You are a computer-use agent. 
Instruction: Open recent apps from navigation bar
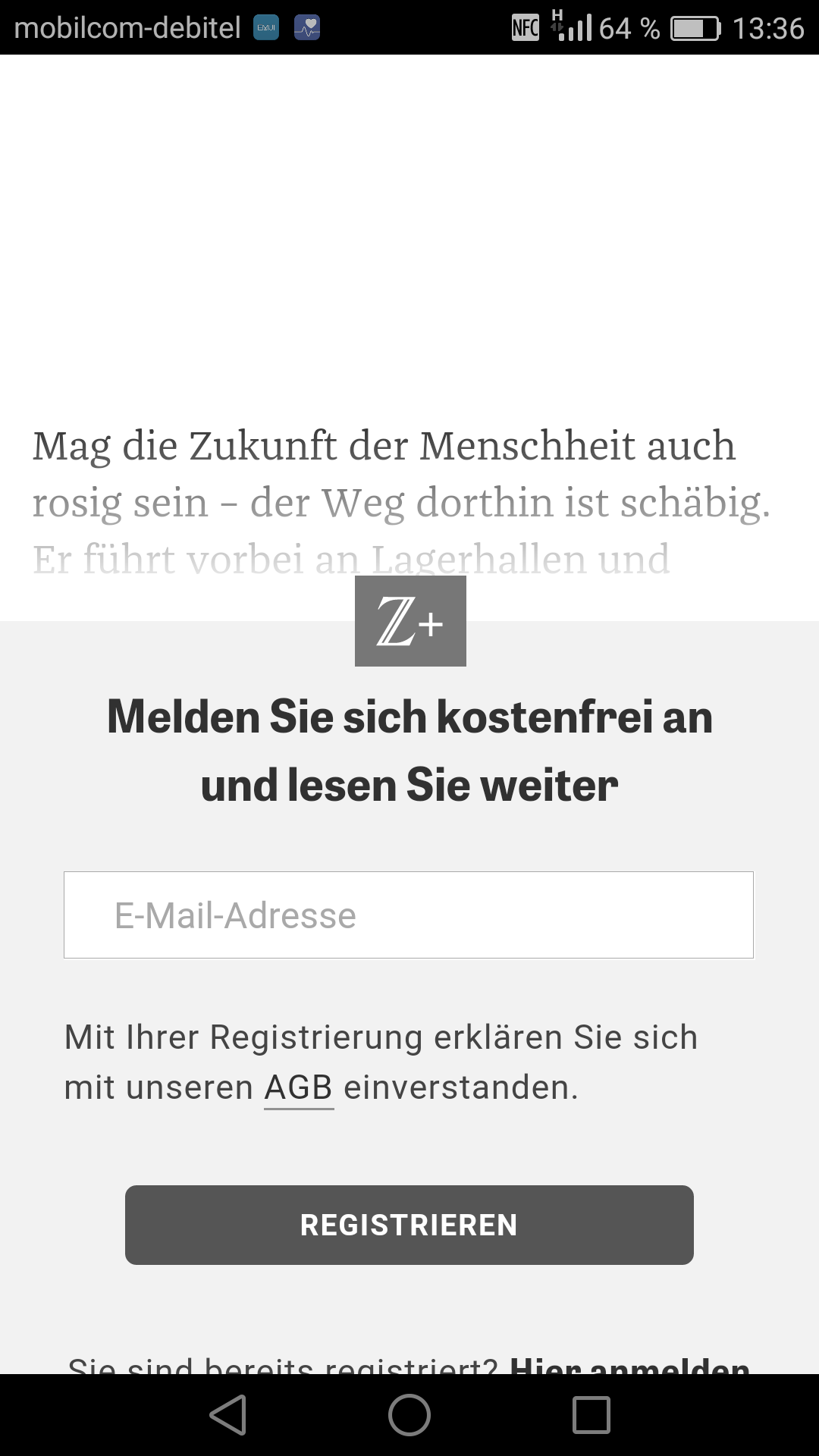(591, 1415)
